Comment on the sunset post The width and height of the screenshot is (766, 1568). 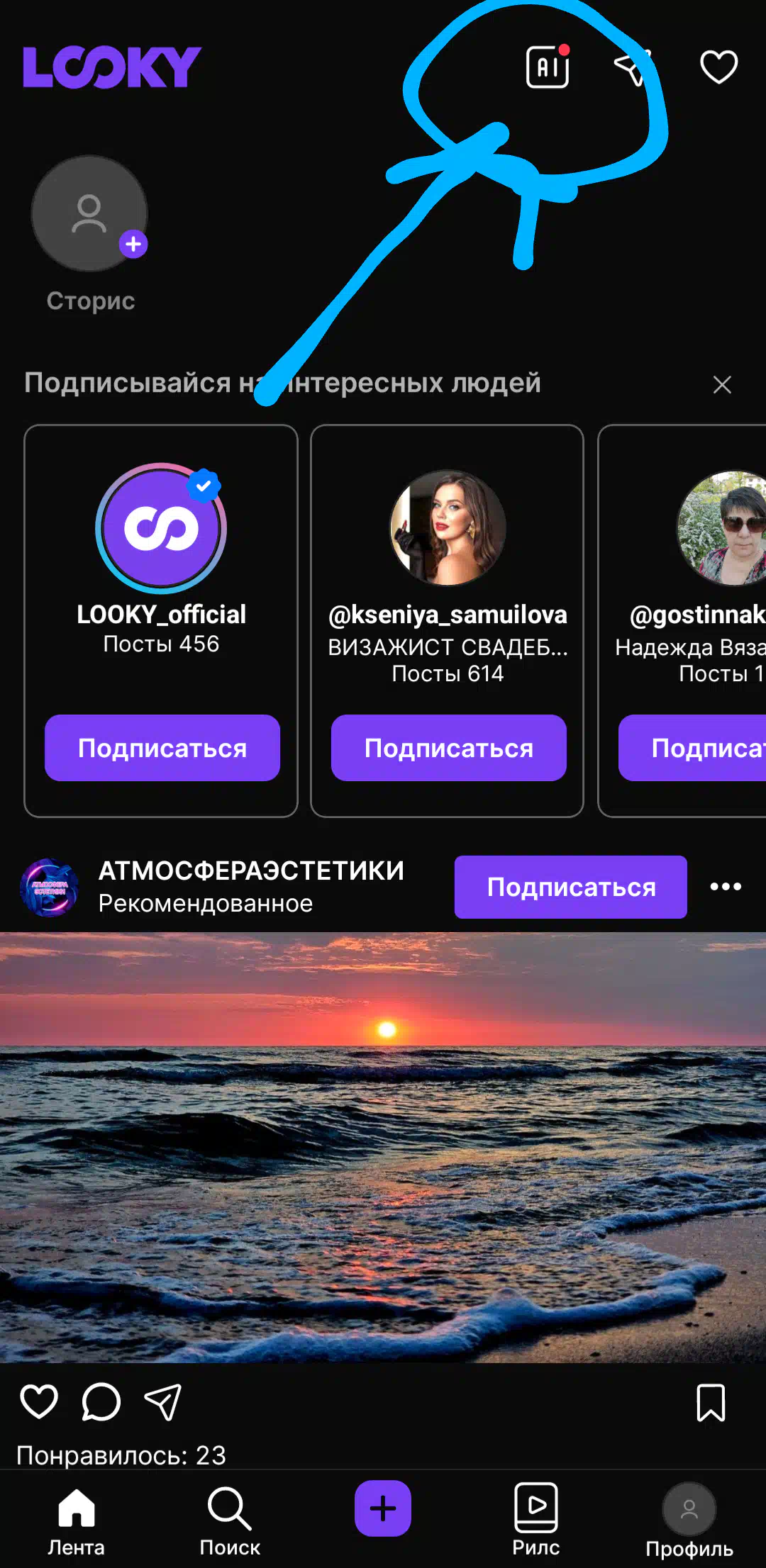101,1401
